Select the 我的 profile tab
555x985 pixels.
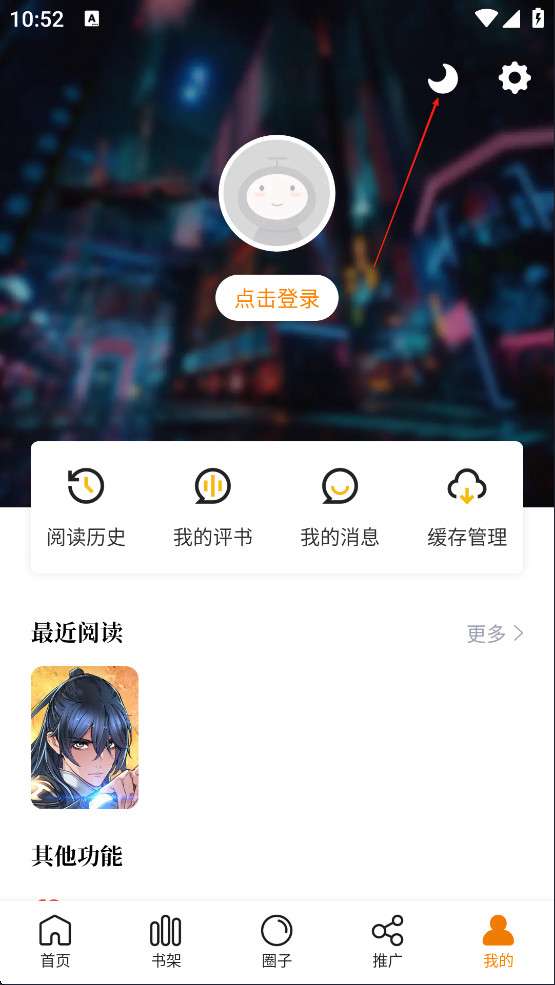[x=498, y=941]
